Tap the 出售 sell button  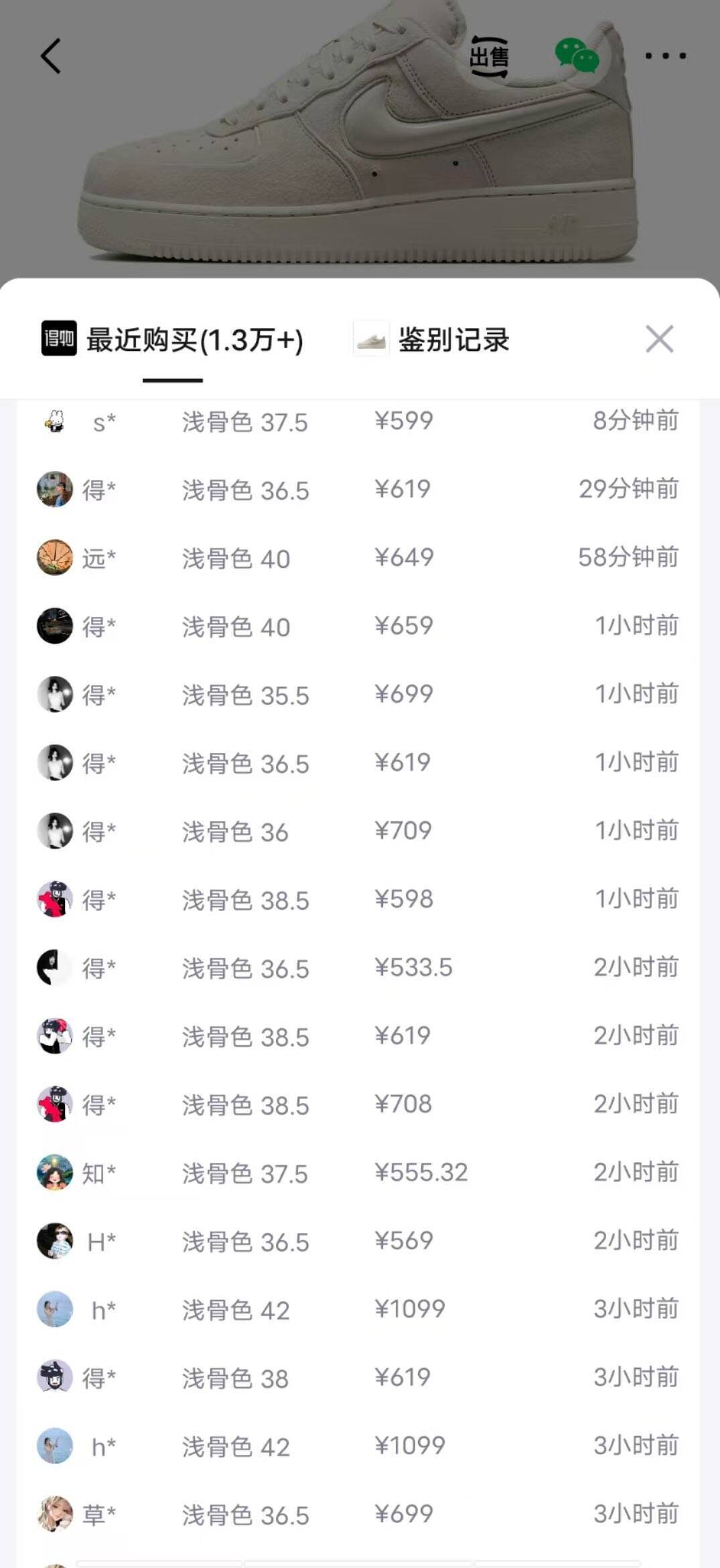(x=489, y=56)
